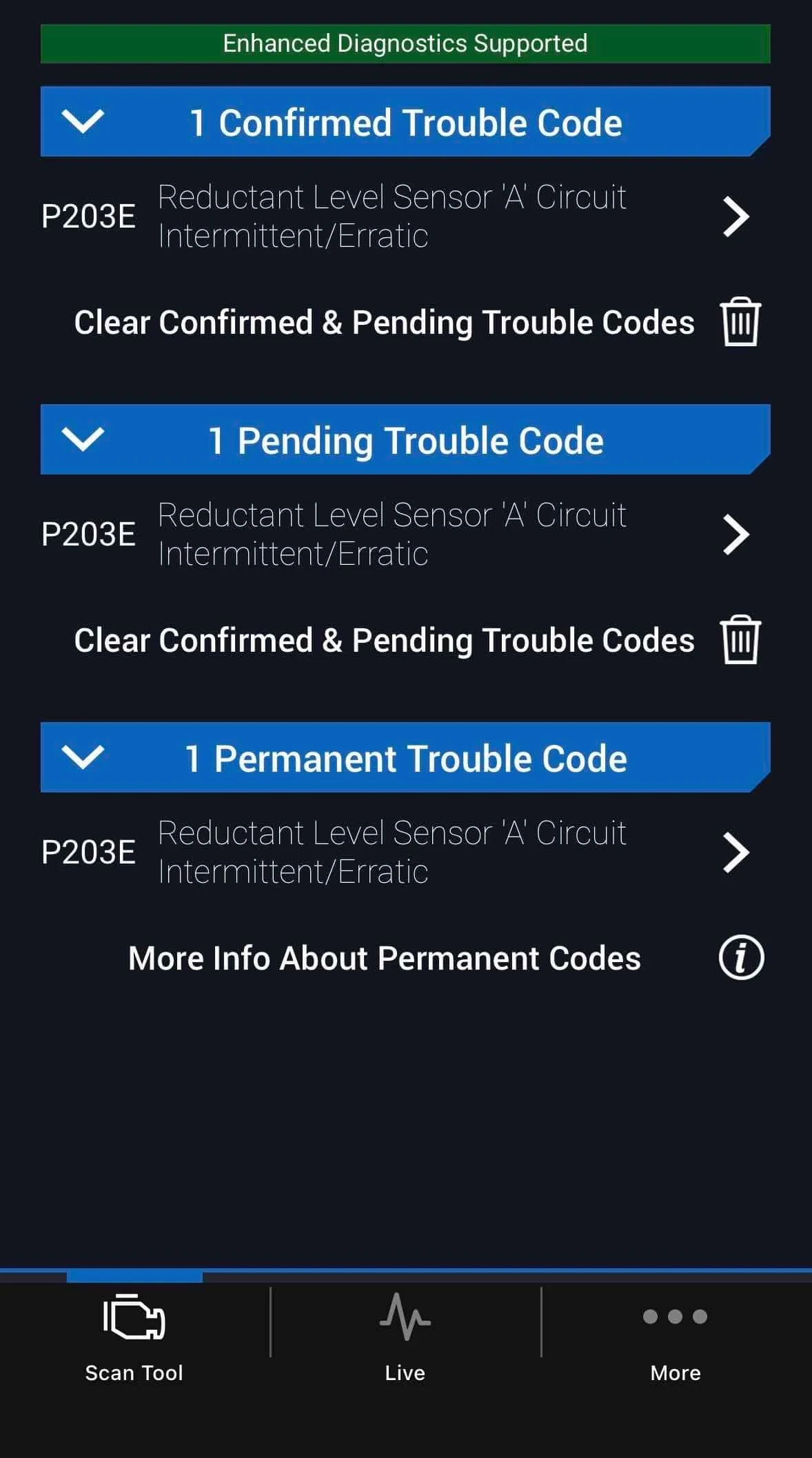Switch to the Live tab
The height and width of the screenshot is (1458, 812).
(x=405, y=1338)
